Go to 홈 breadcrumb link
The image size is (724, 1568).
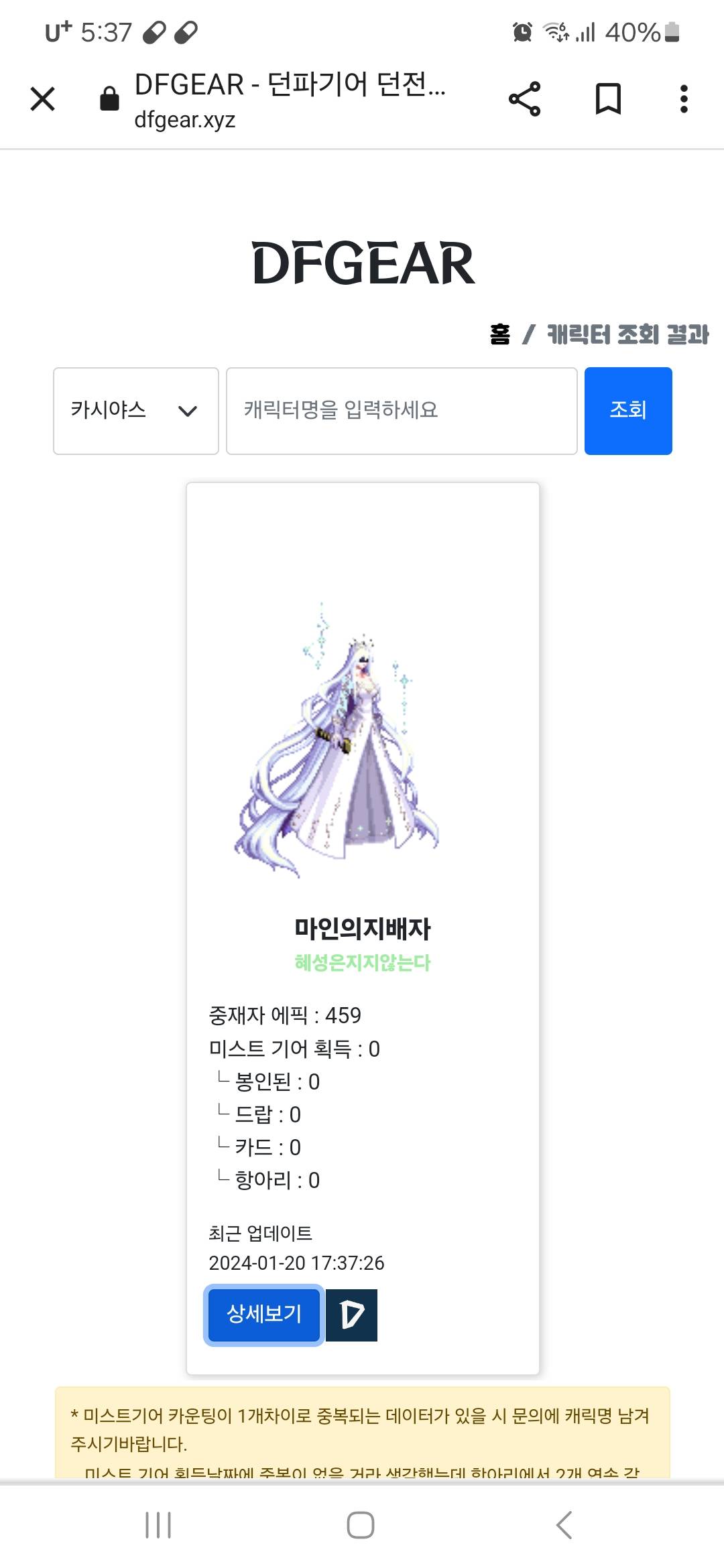499,334
